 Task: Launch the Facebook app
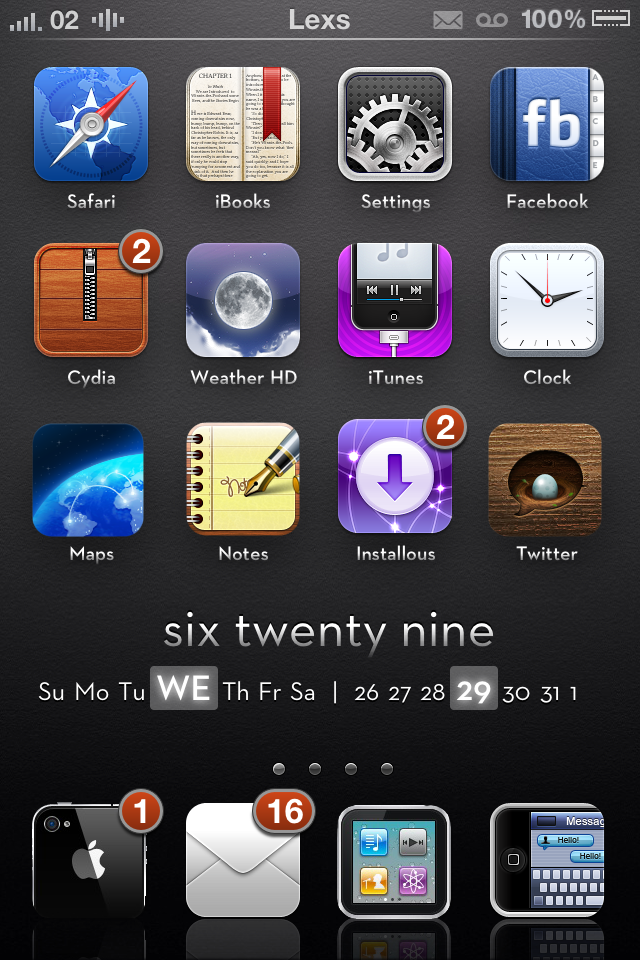[547, 124]
